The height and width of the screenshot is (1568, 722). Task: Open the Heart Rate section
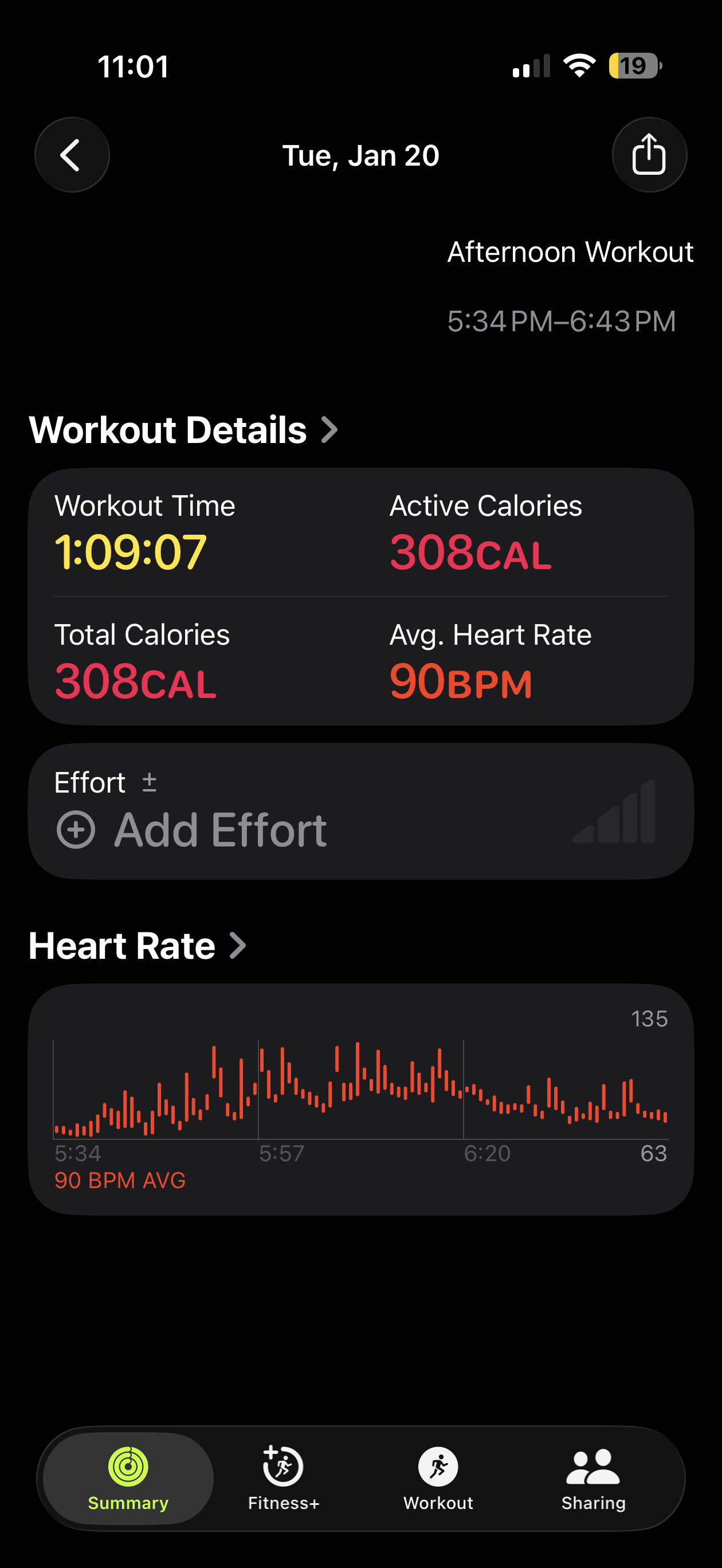tap(138, 946)
